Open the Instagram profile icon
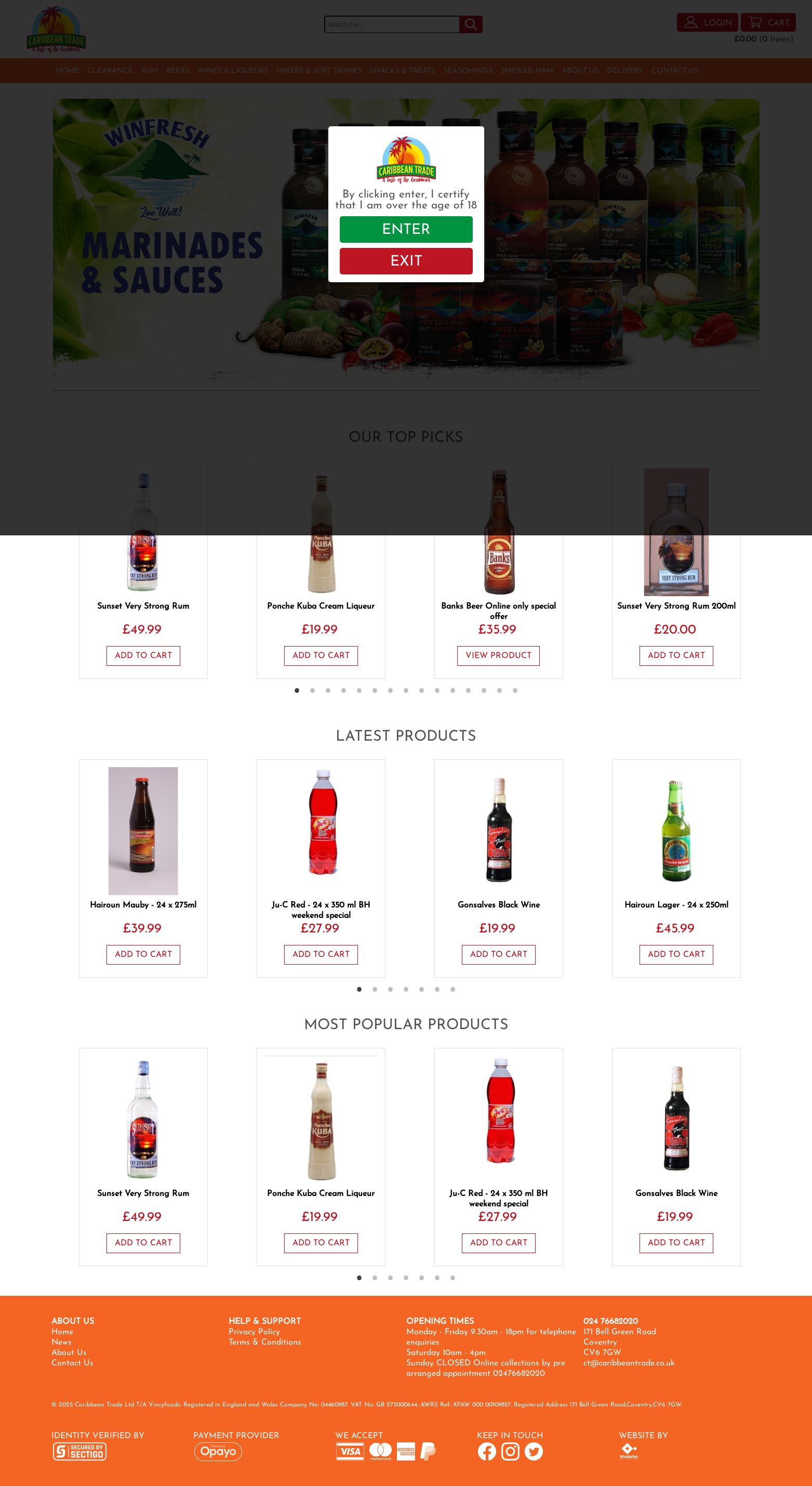 coord(510,1451)
